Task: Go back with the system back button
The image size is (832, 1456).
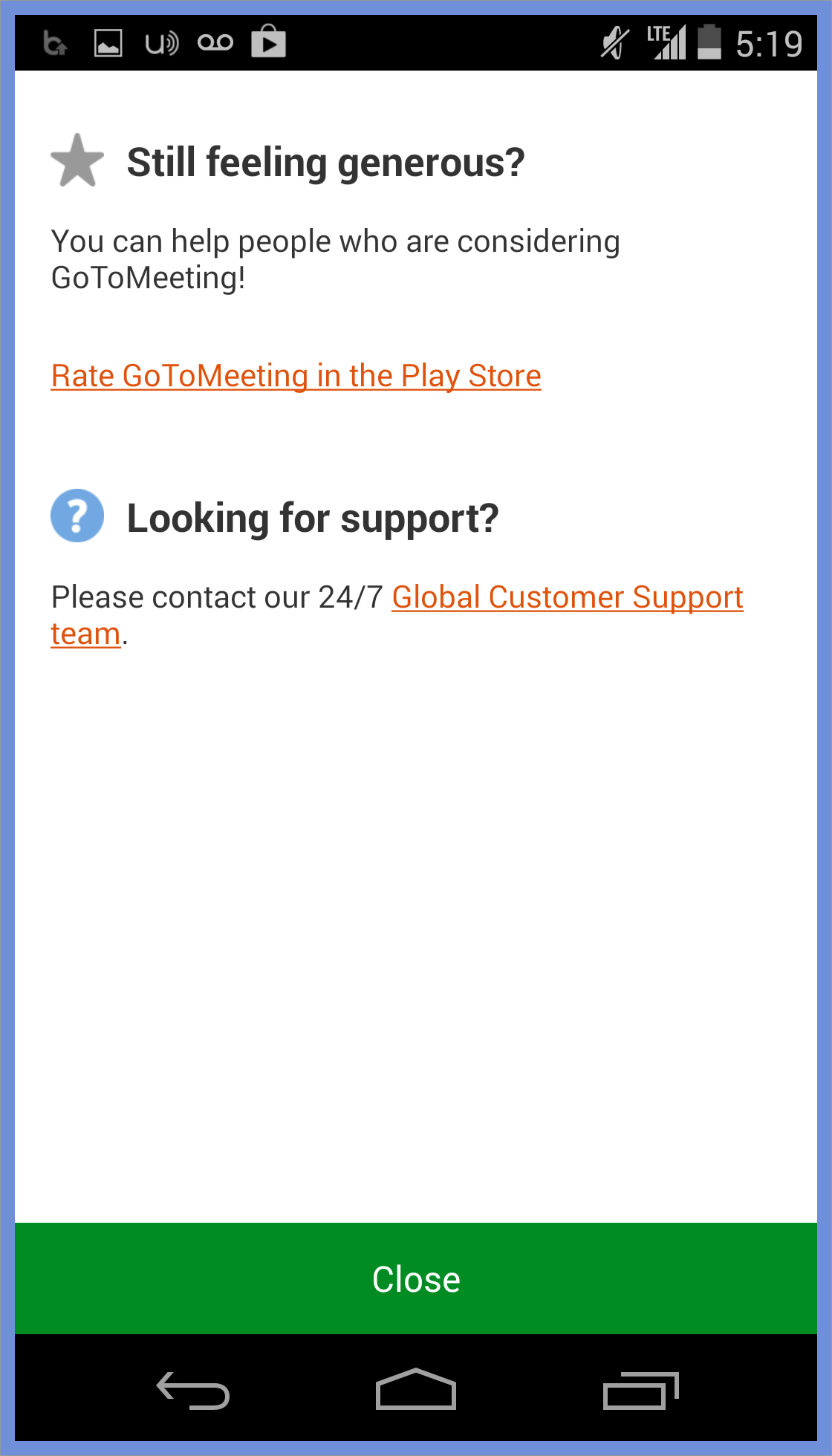Action: [x=193, y=1390]
